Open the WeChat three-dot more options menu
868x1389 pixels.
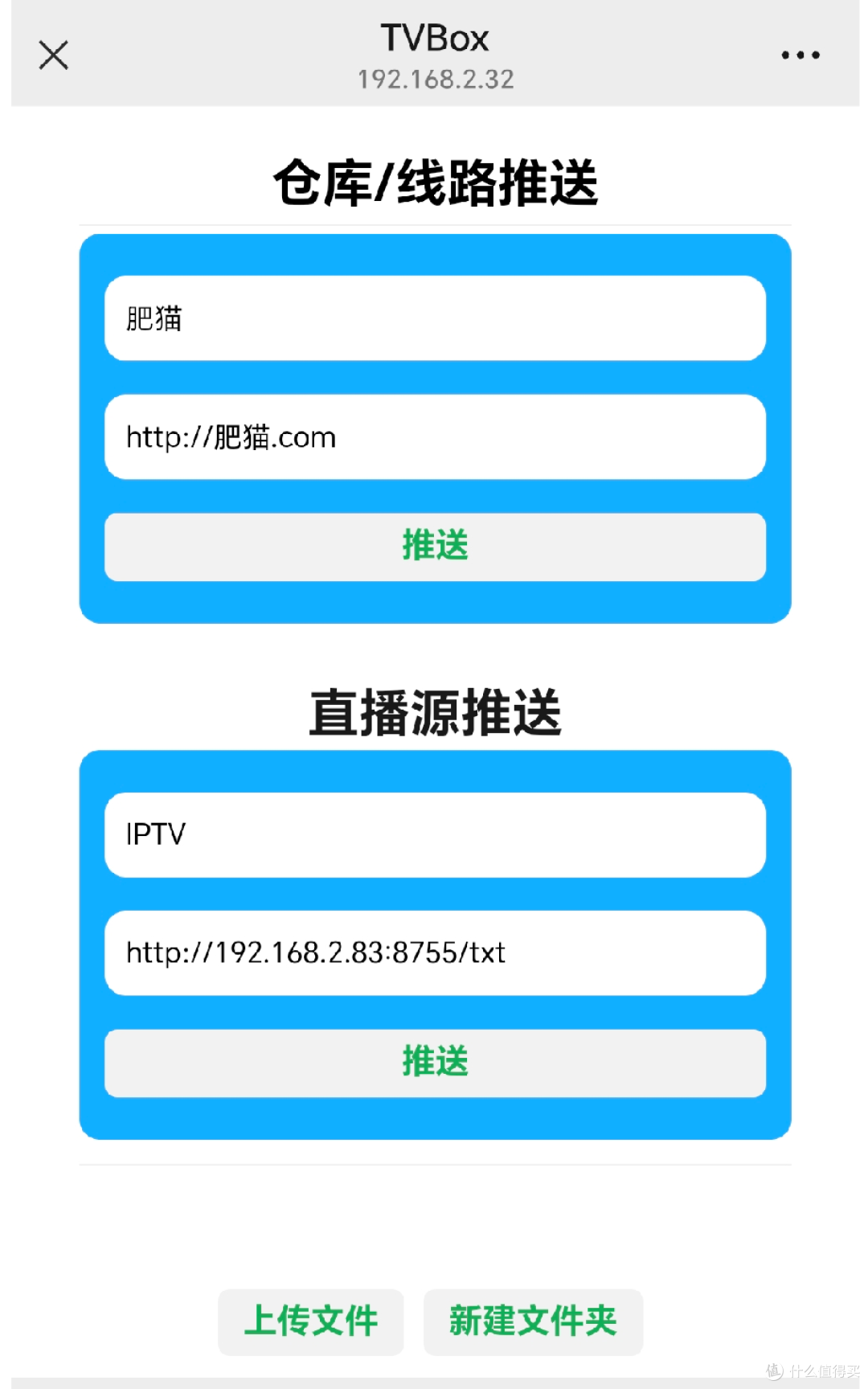pos(801,55)
